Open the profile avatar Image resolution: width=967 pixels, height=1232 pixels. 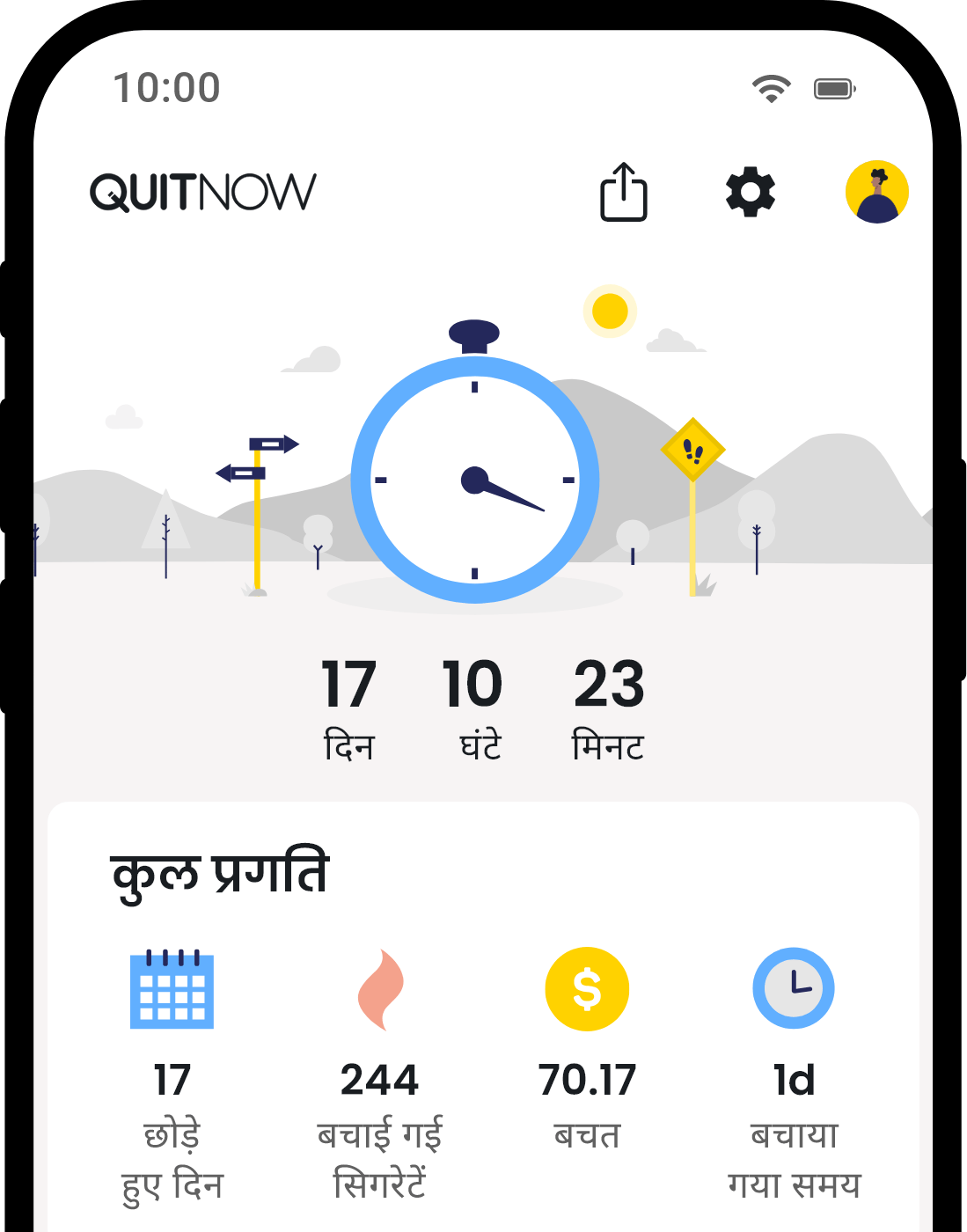click(876, 192)
